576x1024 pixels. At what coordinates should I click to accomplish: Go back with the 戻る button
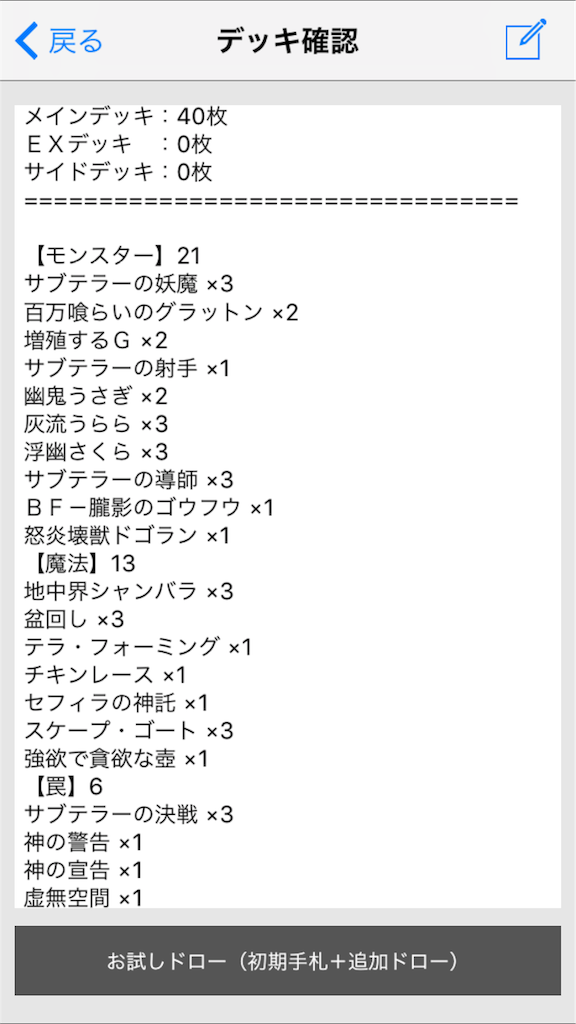59,40
